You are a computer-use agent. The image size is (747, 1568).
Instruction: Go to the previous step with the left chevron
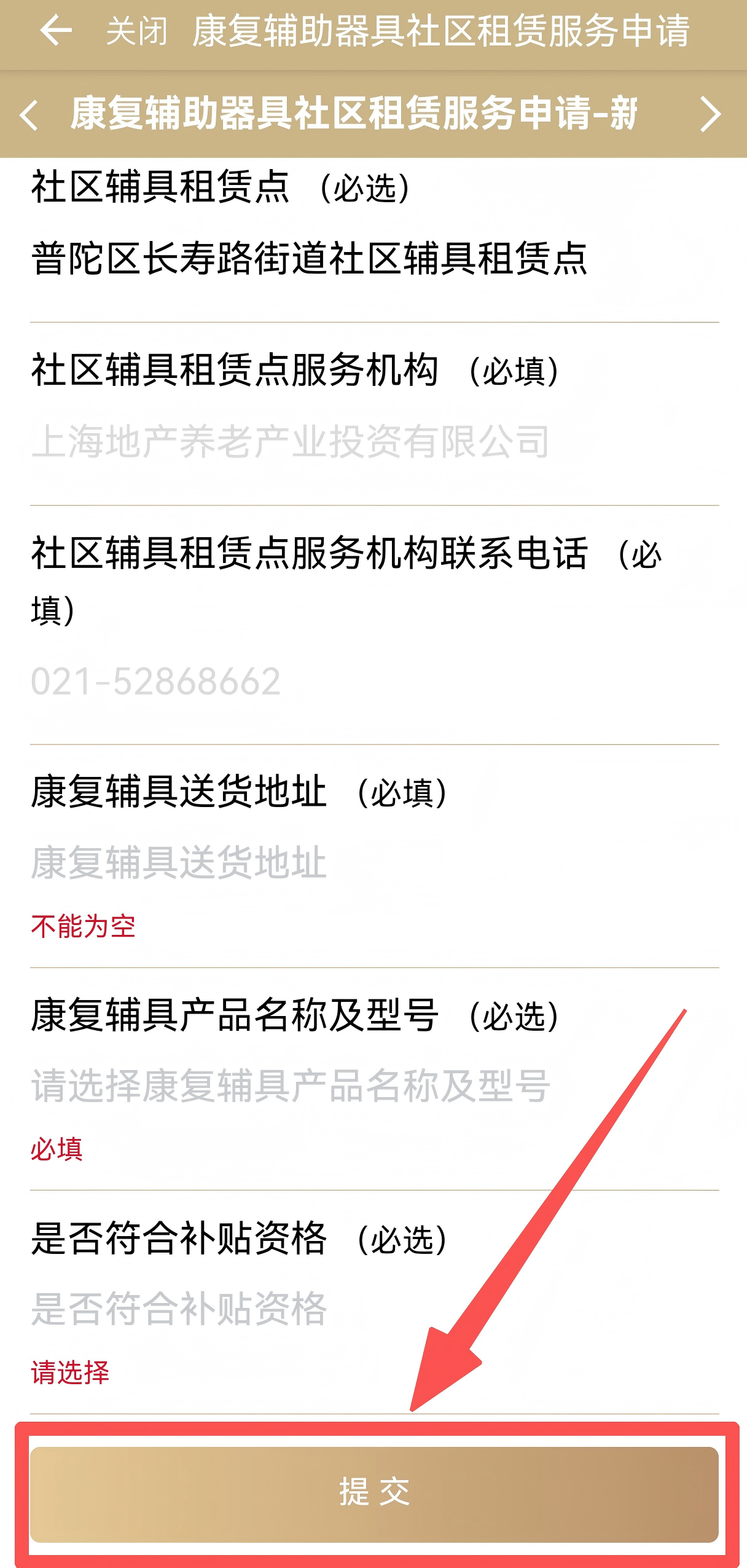coord(29,114)
